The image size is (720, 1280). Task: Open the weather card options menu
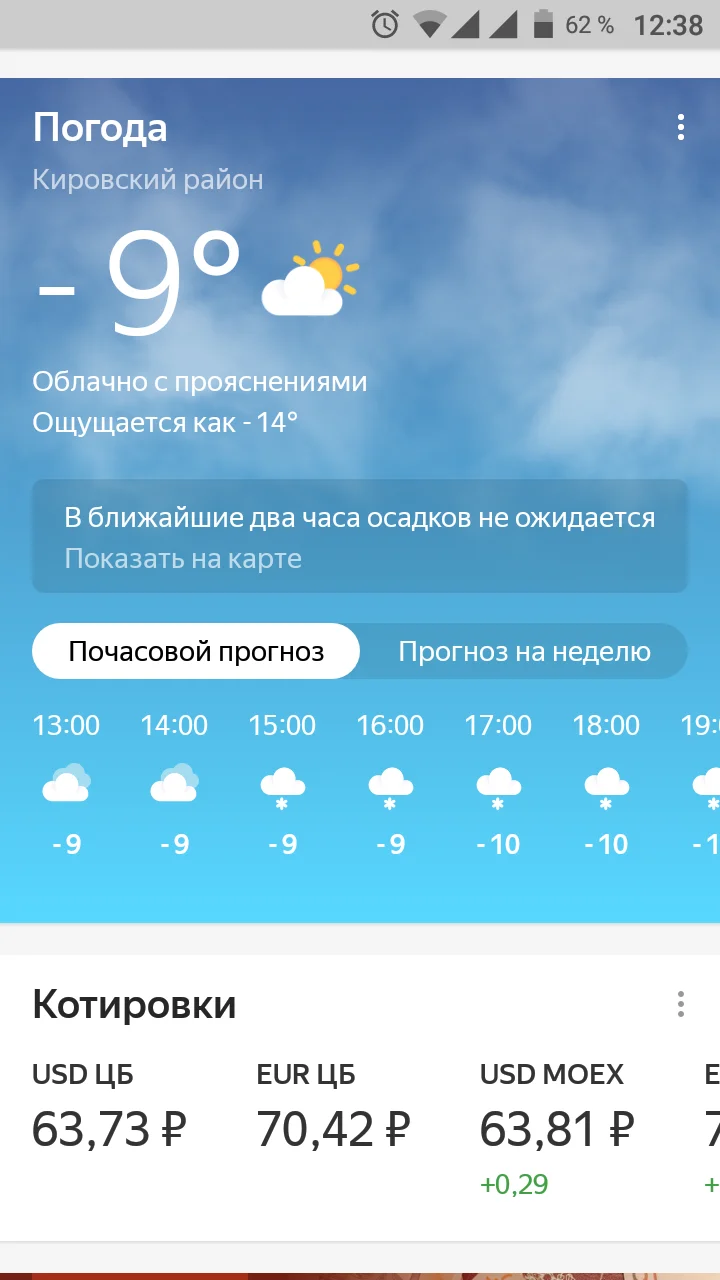coord(681,127)
